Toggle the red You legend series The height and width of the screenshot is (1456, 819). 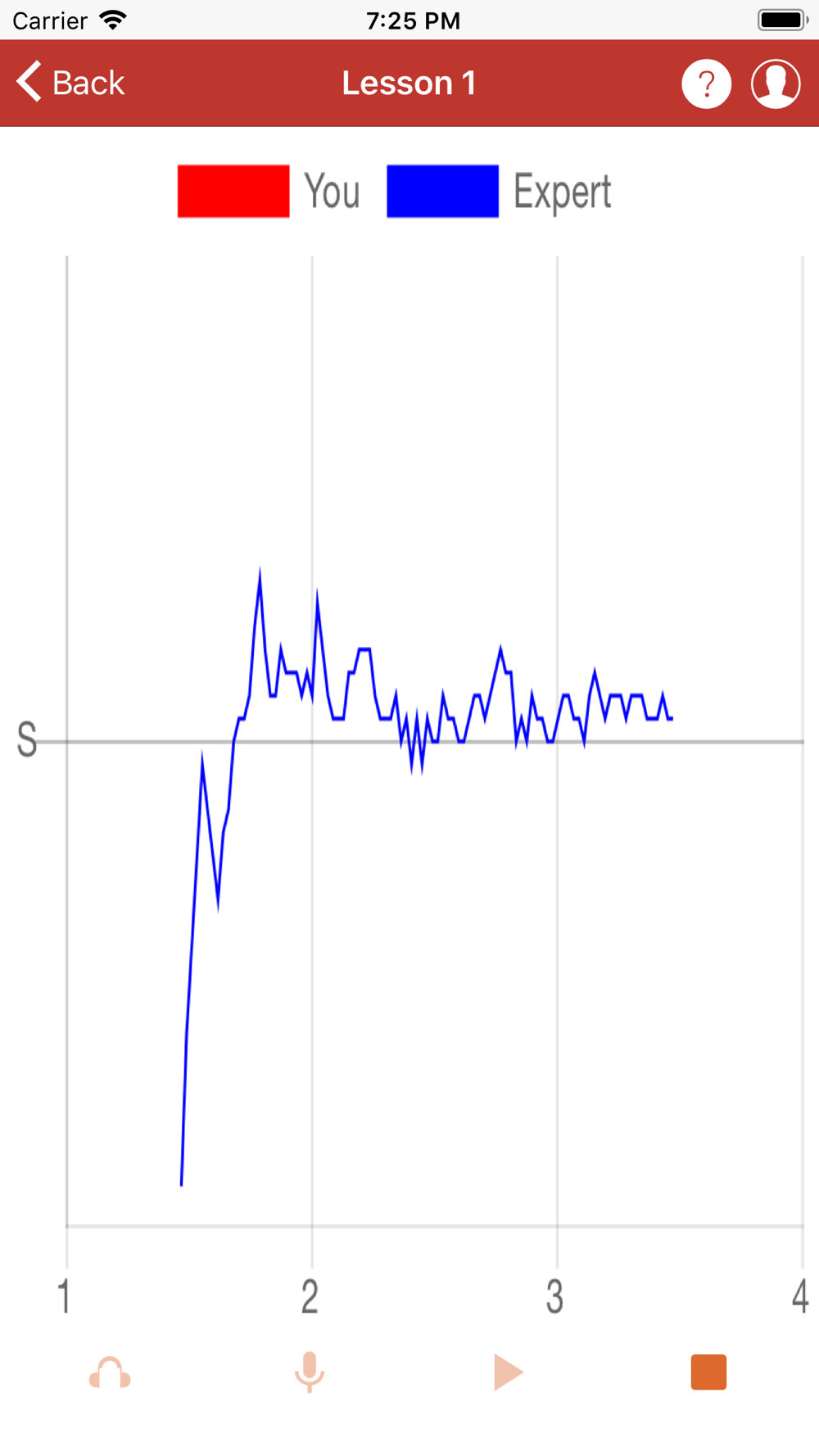pos(269,192)
